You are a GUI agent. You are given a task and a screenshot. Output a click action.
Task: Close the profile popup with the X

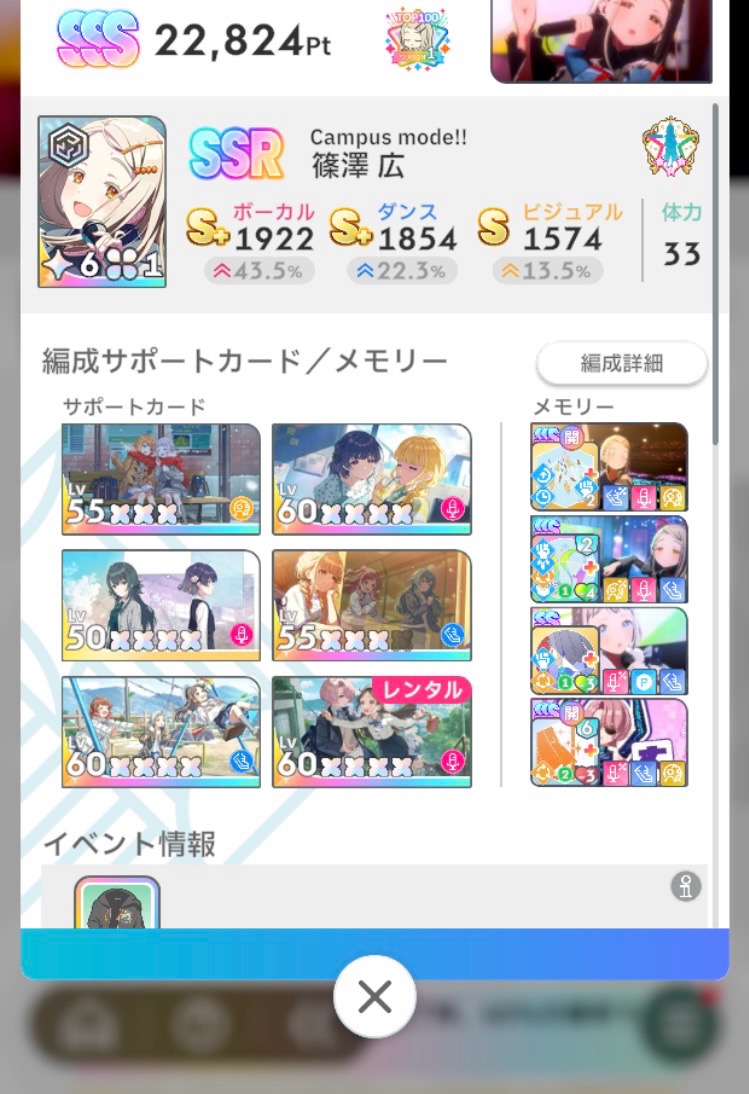[374, 996]
